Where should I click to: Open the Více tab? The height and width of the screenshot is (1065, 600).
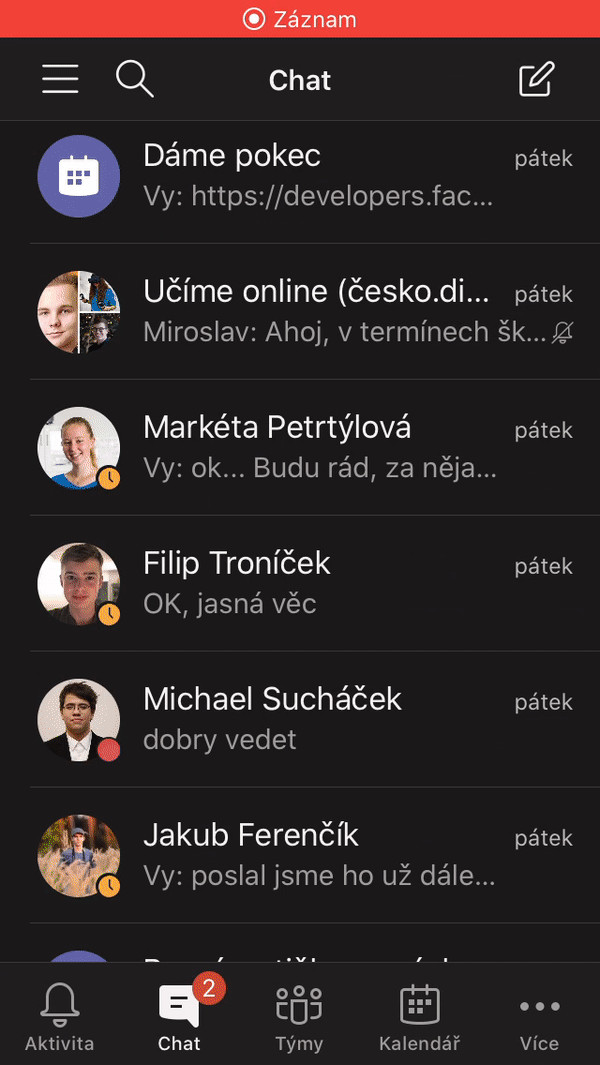539,1016
